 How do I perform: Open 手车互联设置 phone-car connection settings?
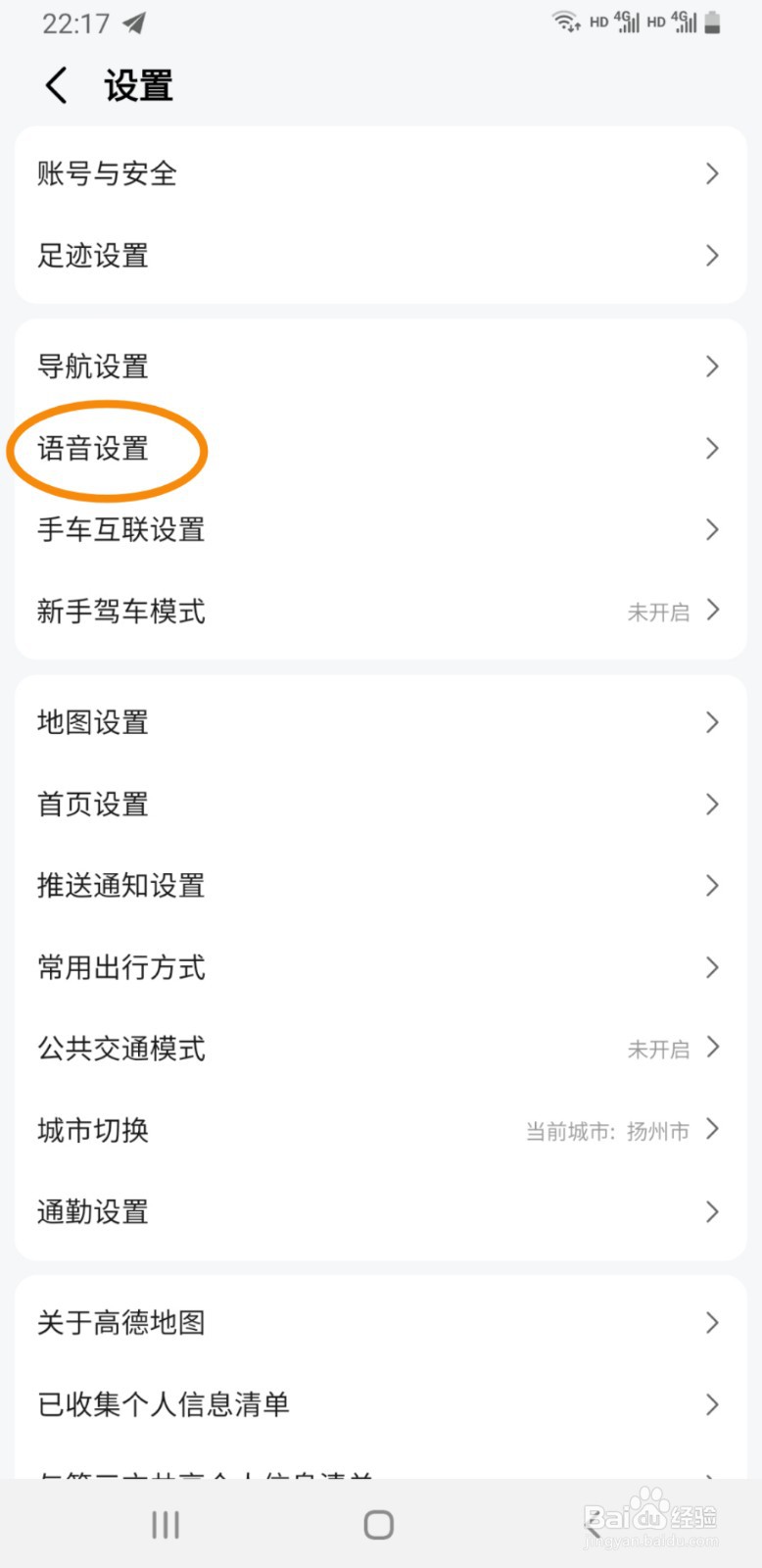pos(120,530)
